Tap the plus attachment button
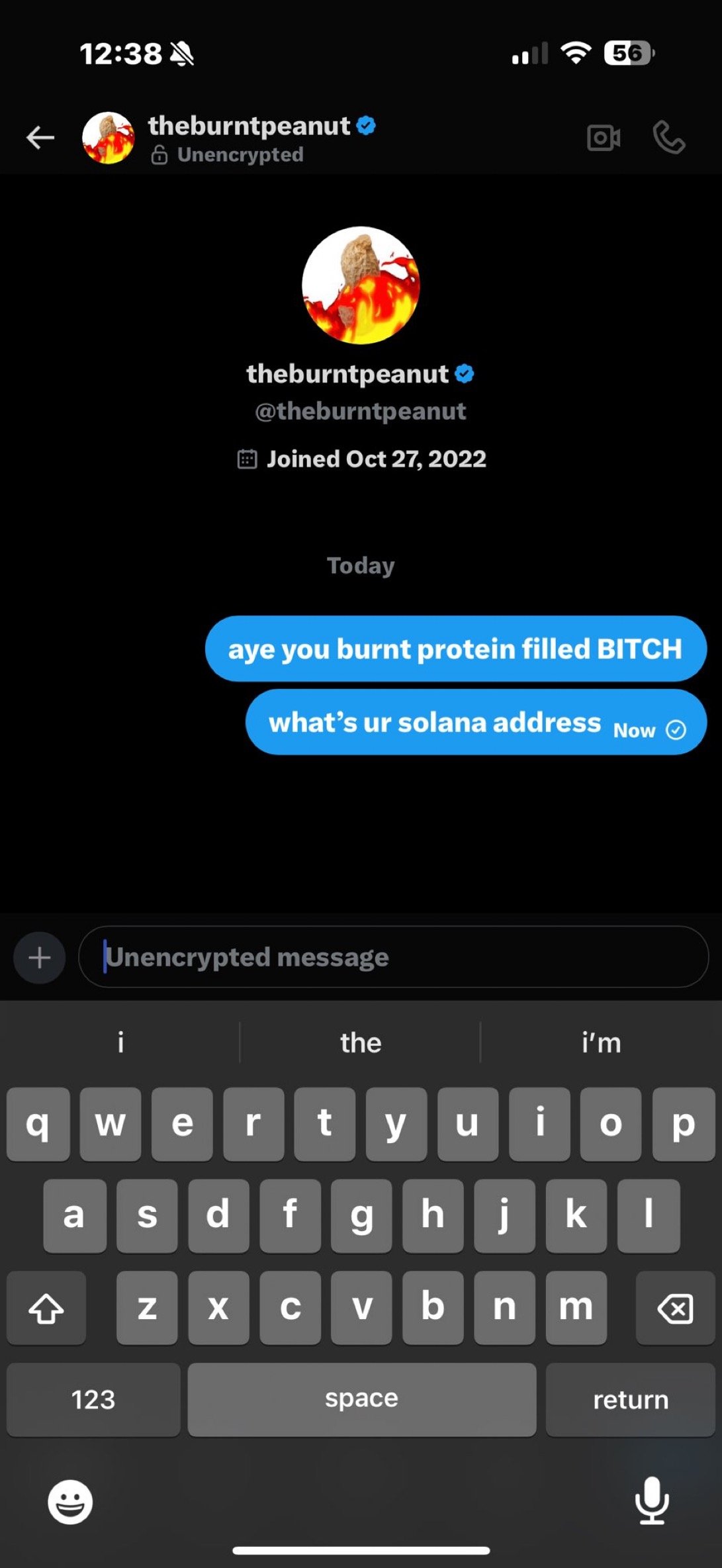The width and height of the screenshot is (722, 1568). tap(40, 957)
